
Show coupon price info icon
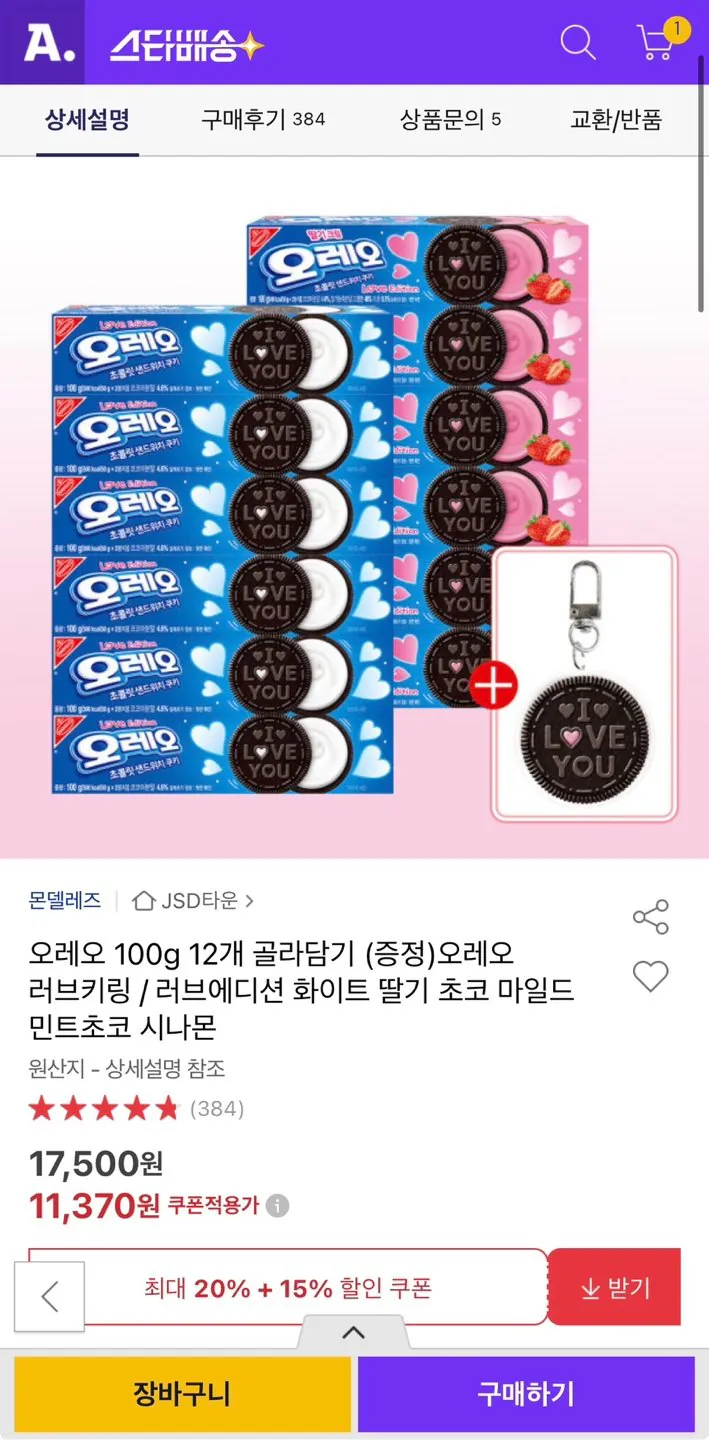click(x=278, y=1206)
